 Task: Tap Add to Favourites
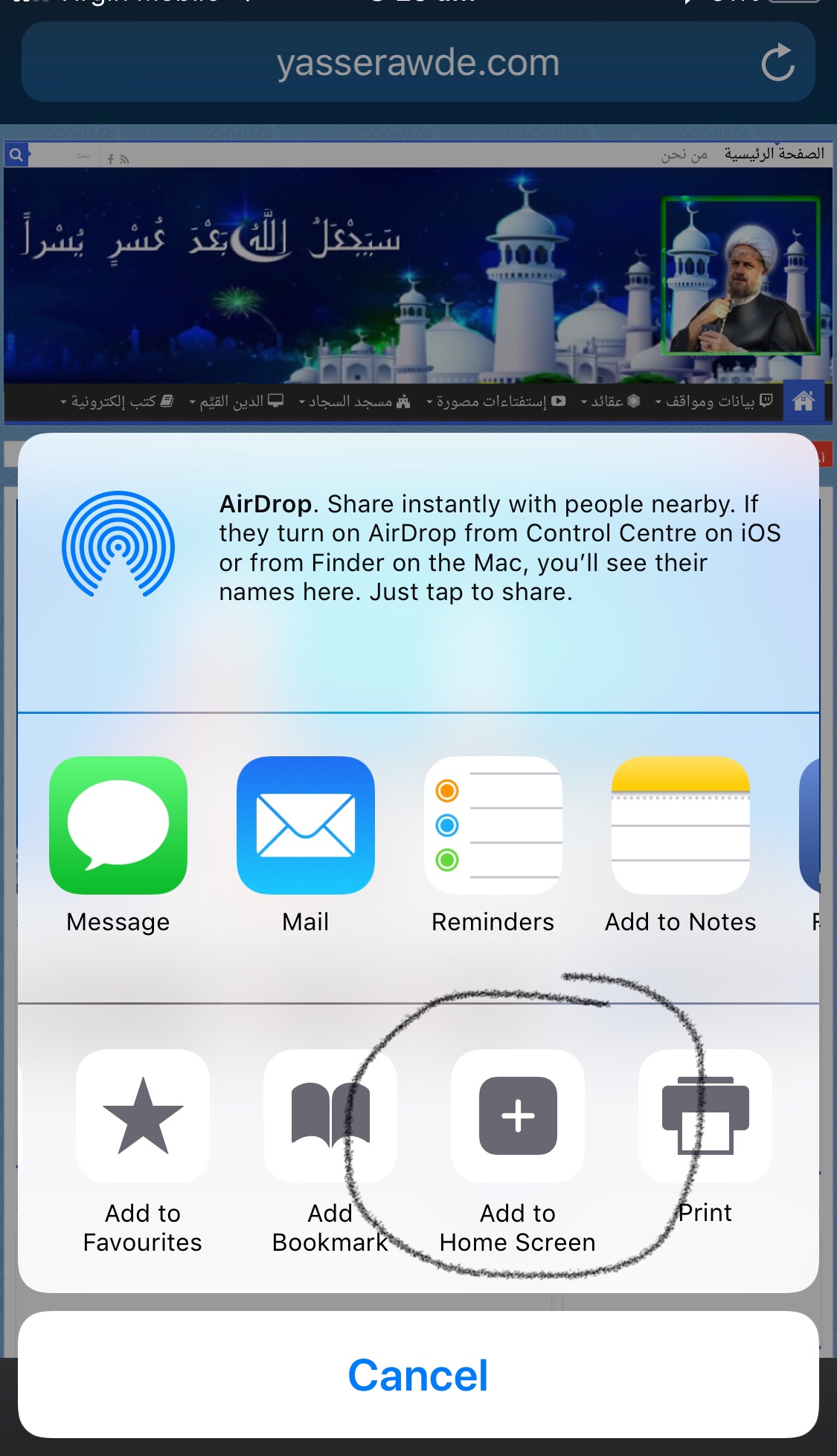(x=143, y=1115)
